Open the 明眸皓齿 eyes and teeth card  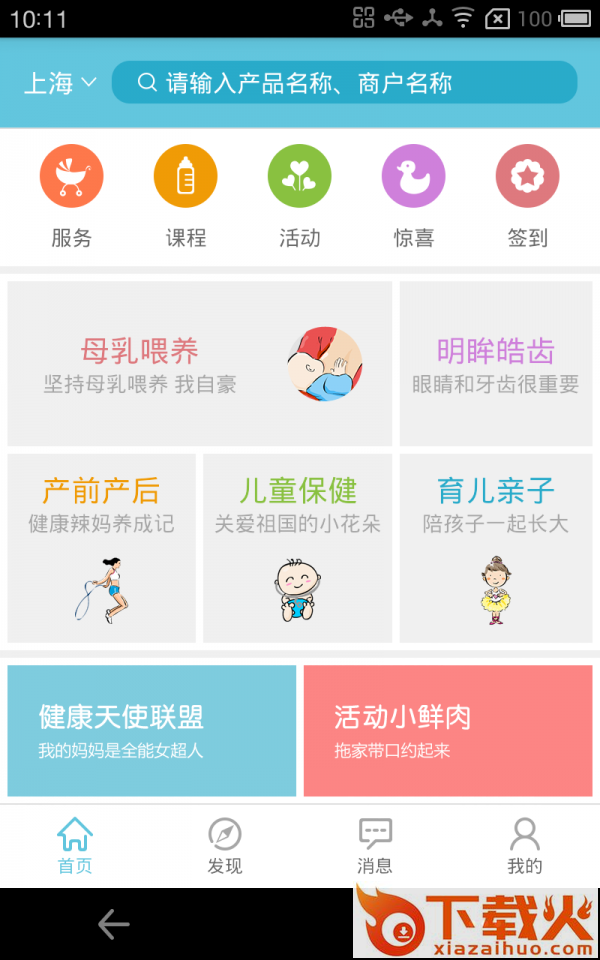(x=496, y=364)
